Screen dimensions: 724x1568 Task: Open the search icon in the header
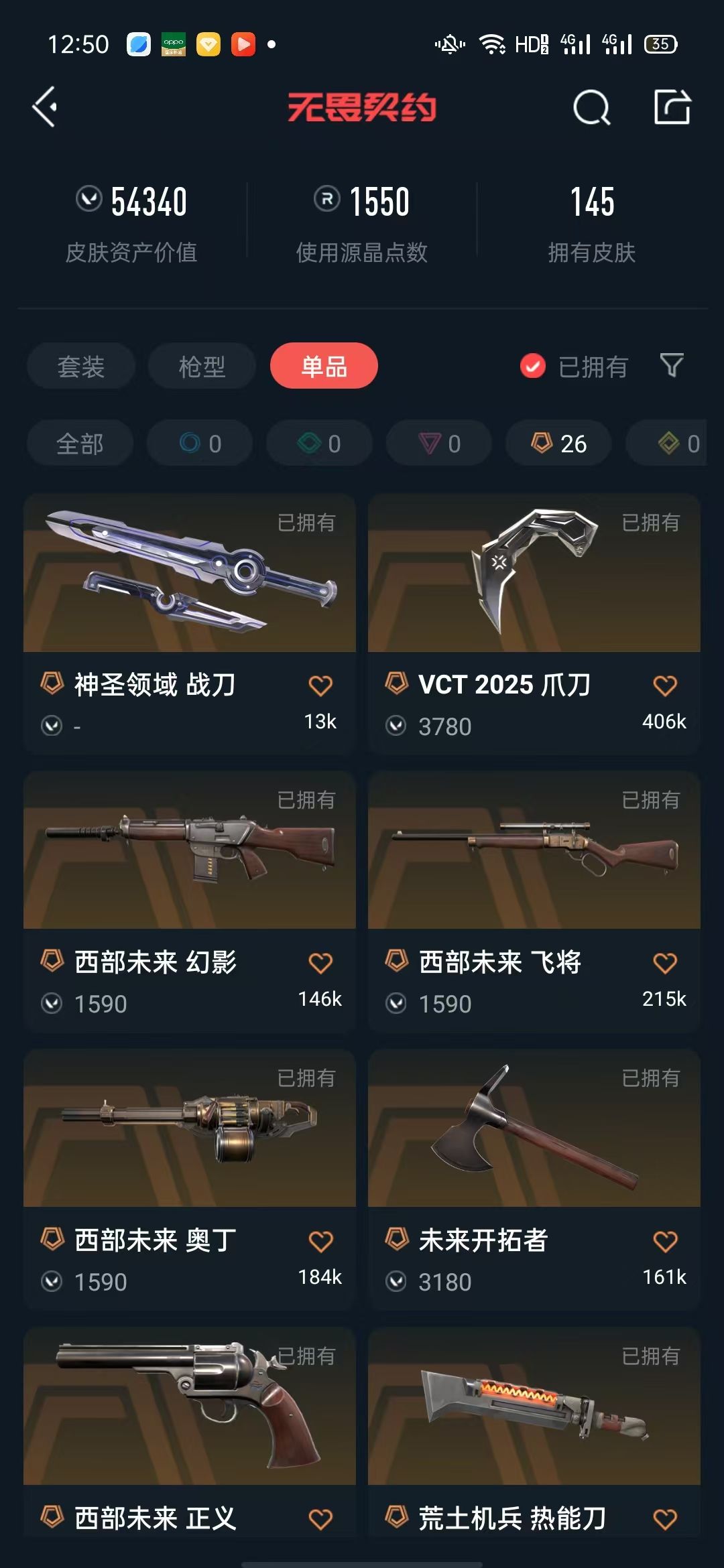pos(592,107)
